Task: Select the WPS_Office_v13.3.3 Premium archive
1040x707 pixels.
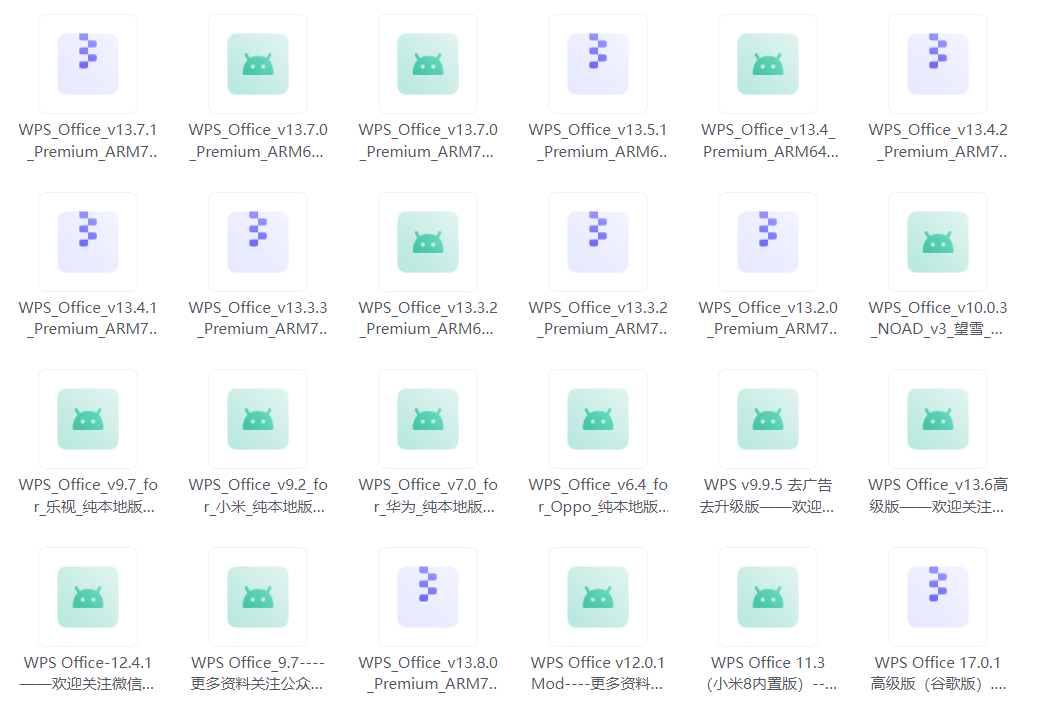Action: [258, 242]
